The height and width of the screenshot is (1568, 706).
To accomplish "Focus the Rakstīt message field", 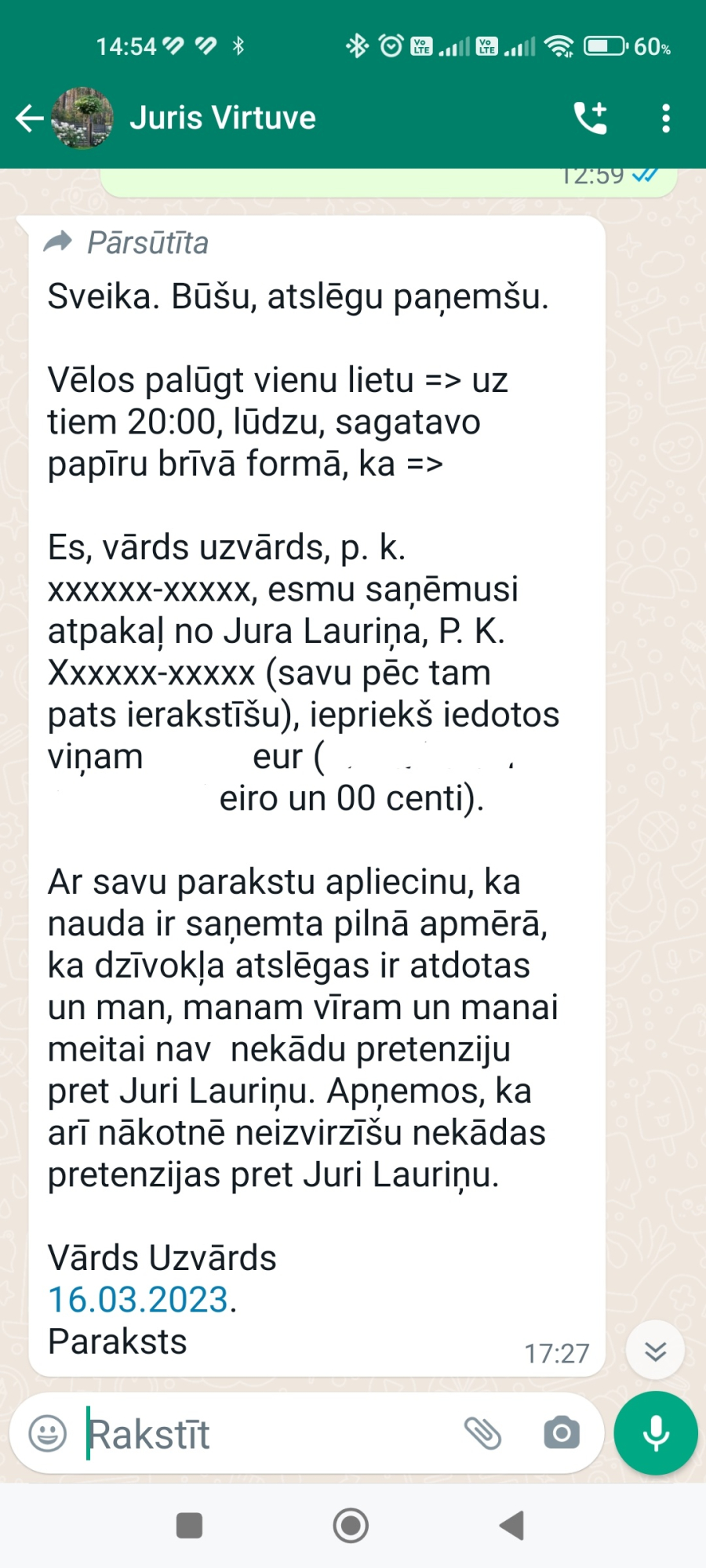I will pyautogui.click(x=267, y=1433).
